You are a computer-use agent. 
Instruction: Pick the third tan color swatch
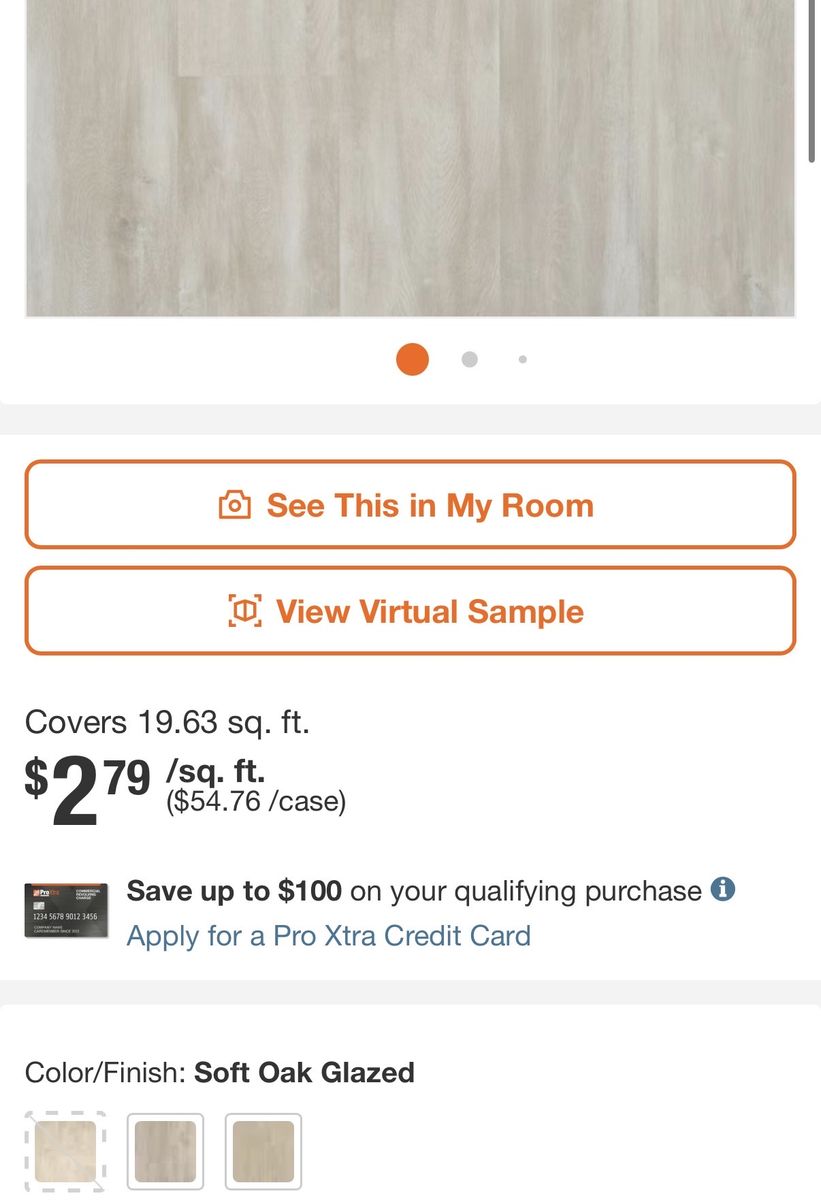pos(263,1151)
